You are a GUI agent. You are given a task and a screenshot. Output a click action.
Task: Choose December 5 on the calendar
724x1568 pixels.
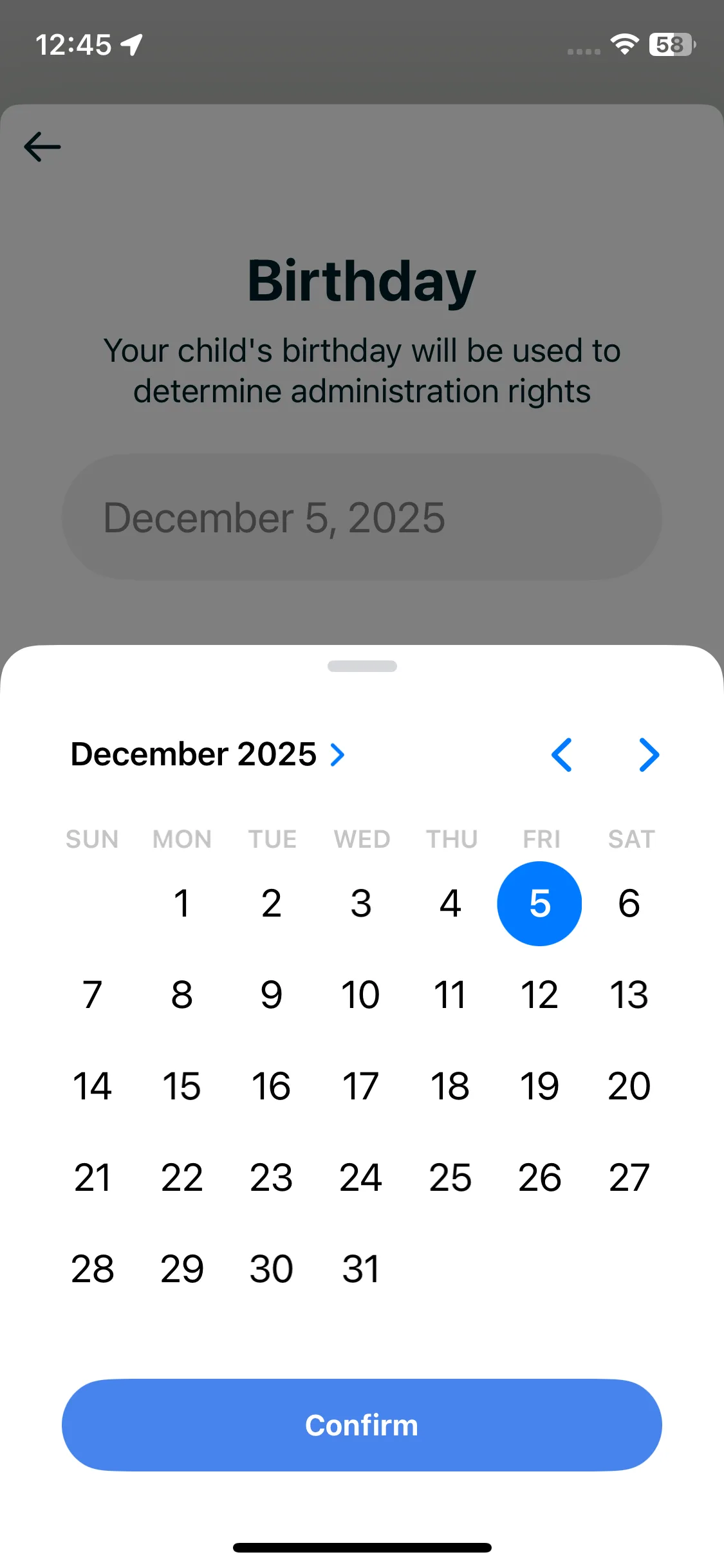(539, 903)
